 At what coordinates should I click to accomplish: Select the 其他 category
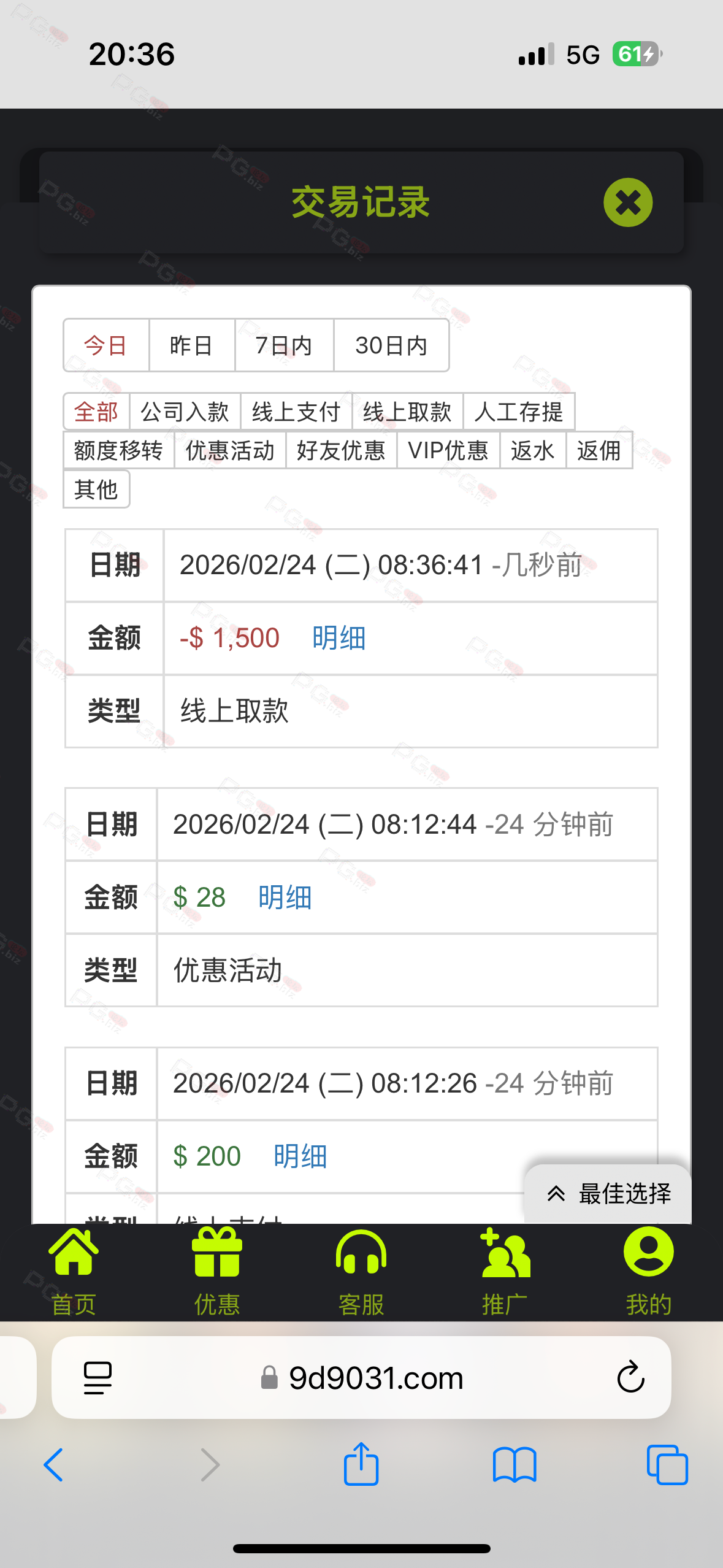click(96, 489)
